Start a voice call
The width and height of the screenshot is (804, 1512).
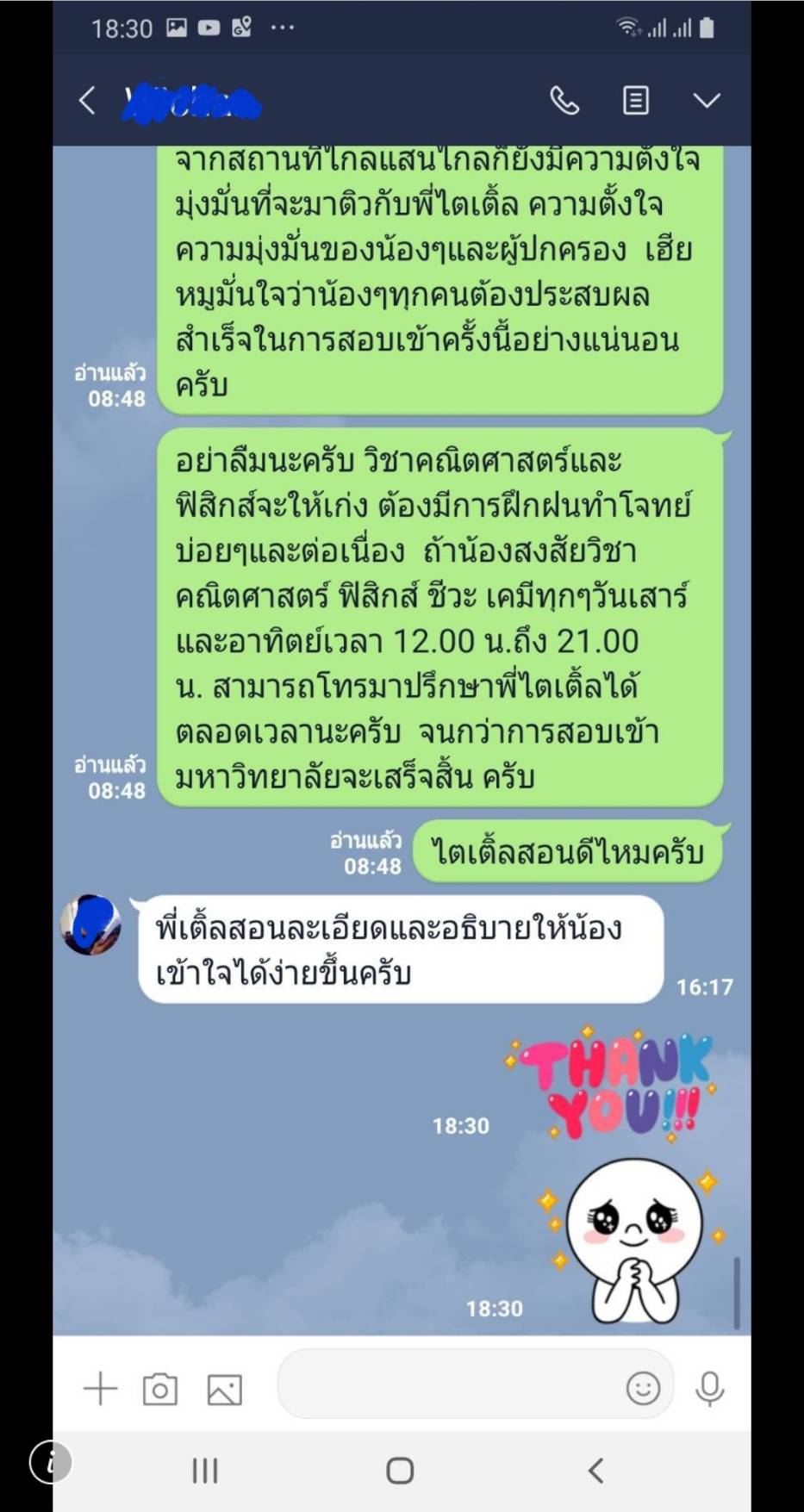564,101
